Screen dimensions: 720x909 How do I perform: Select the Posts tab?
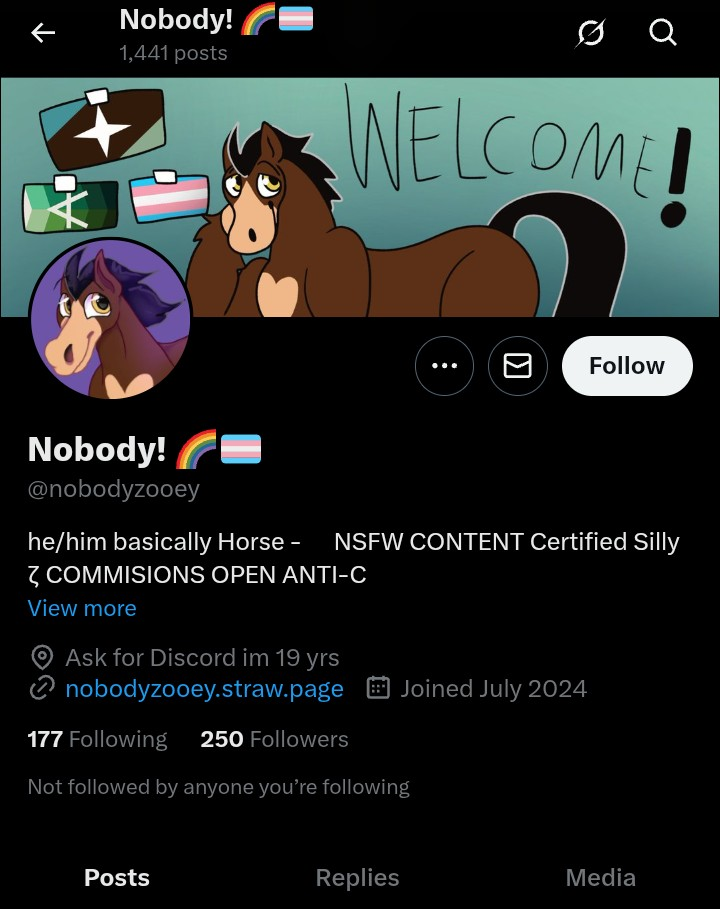[x=117, y=877]
